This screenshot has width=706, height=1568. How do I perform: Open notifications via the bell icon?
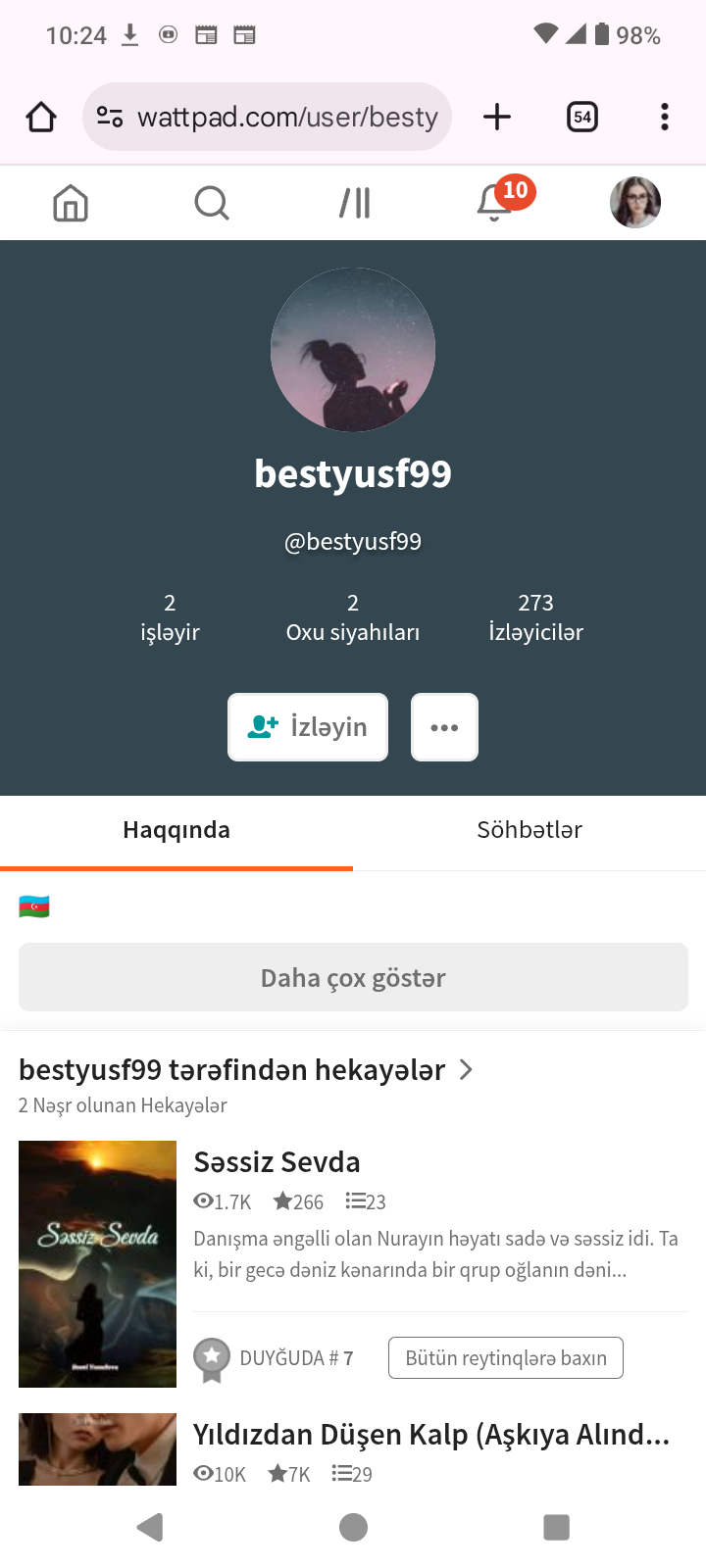[x=495, y=203]
